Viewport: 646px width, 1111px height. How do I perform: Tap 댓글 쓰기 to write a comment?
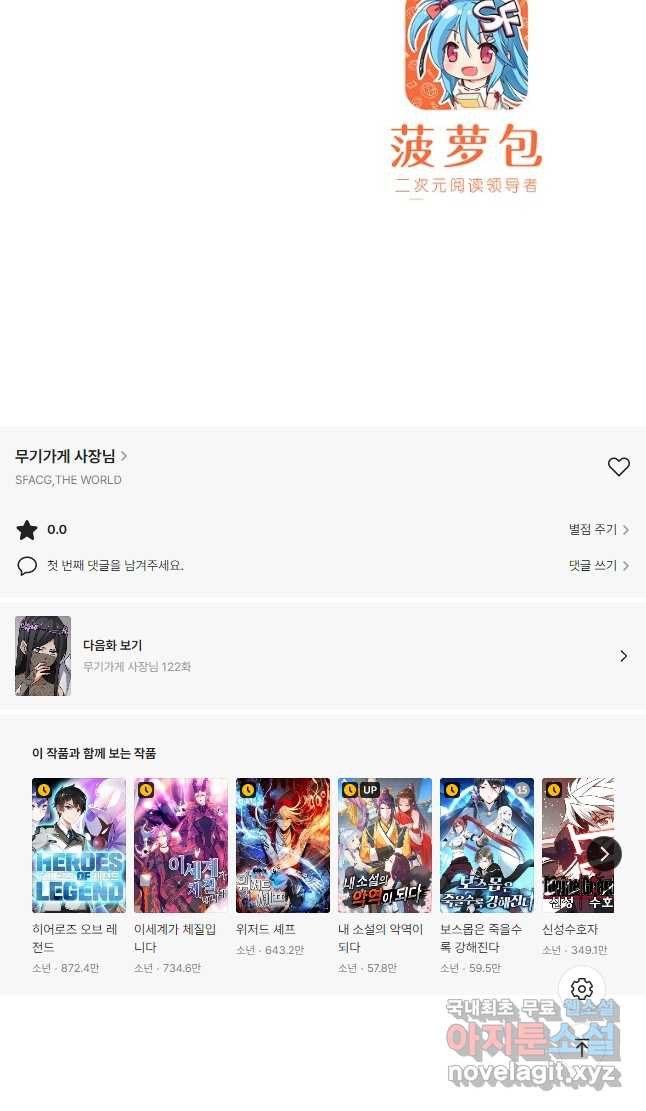598,566
